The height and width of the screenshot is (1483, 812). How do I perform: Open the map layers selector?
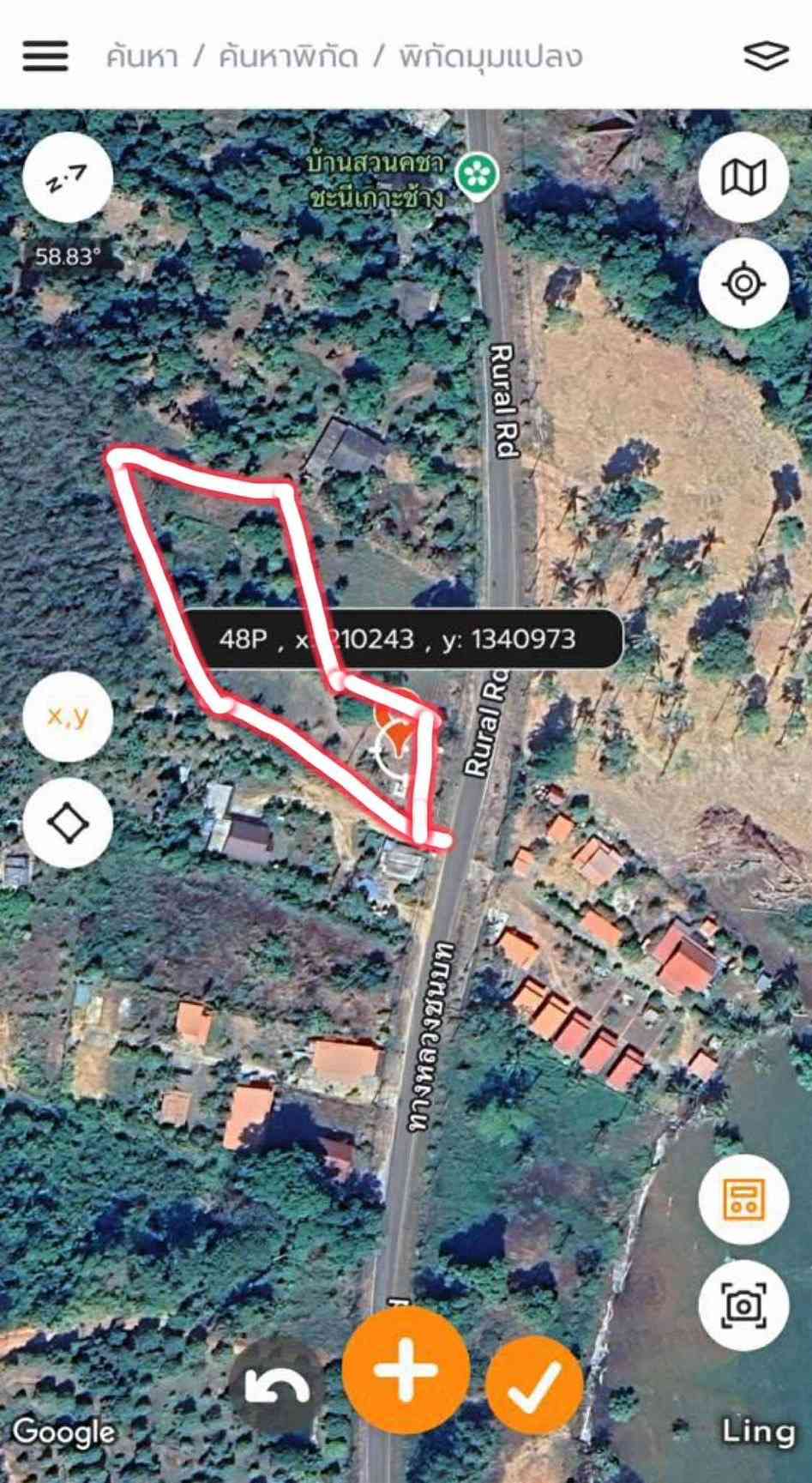[x=765, y=57]
